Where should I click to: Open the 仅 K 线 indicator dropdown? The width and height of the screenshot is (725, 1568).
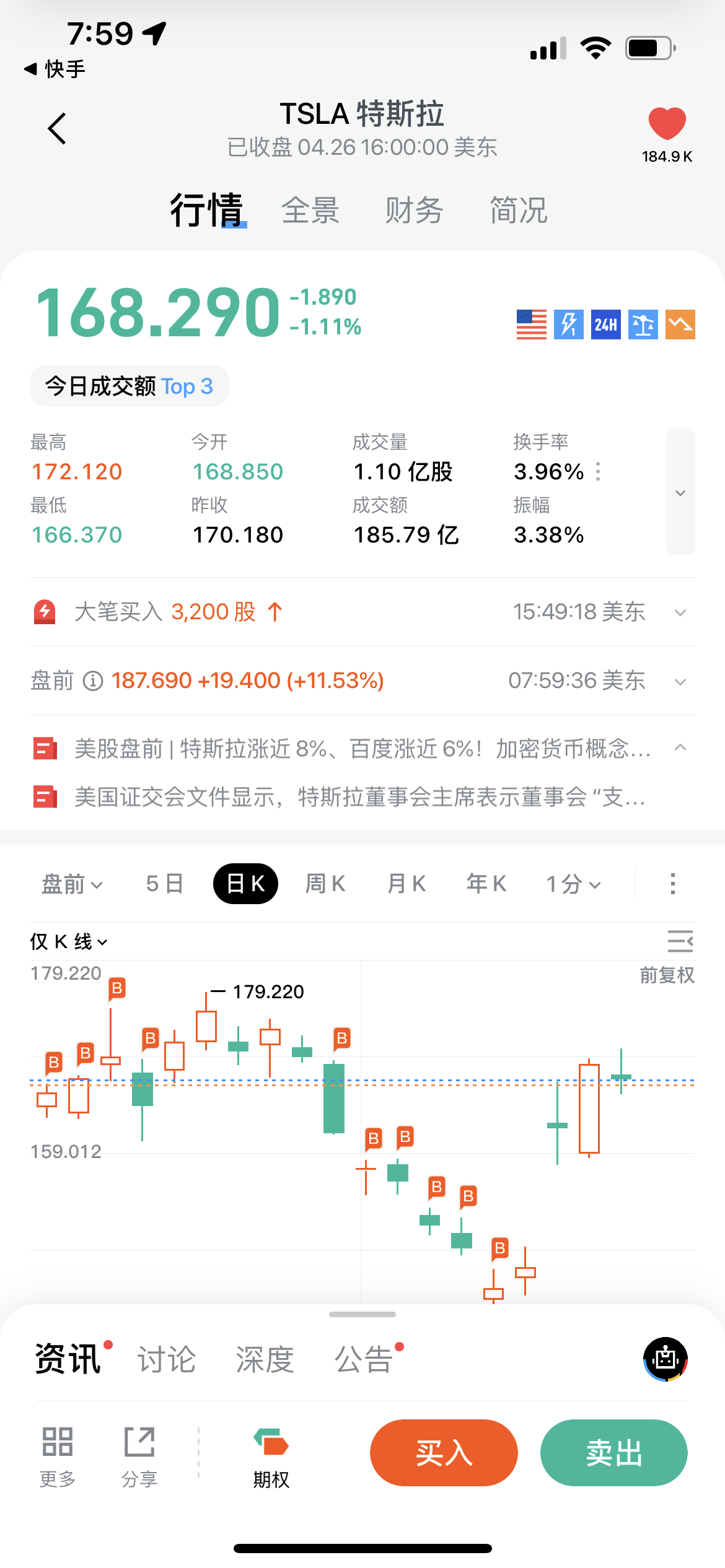[x=69, y=942]
